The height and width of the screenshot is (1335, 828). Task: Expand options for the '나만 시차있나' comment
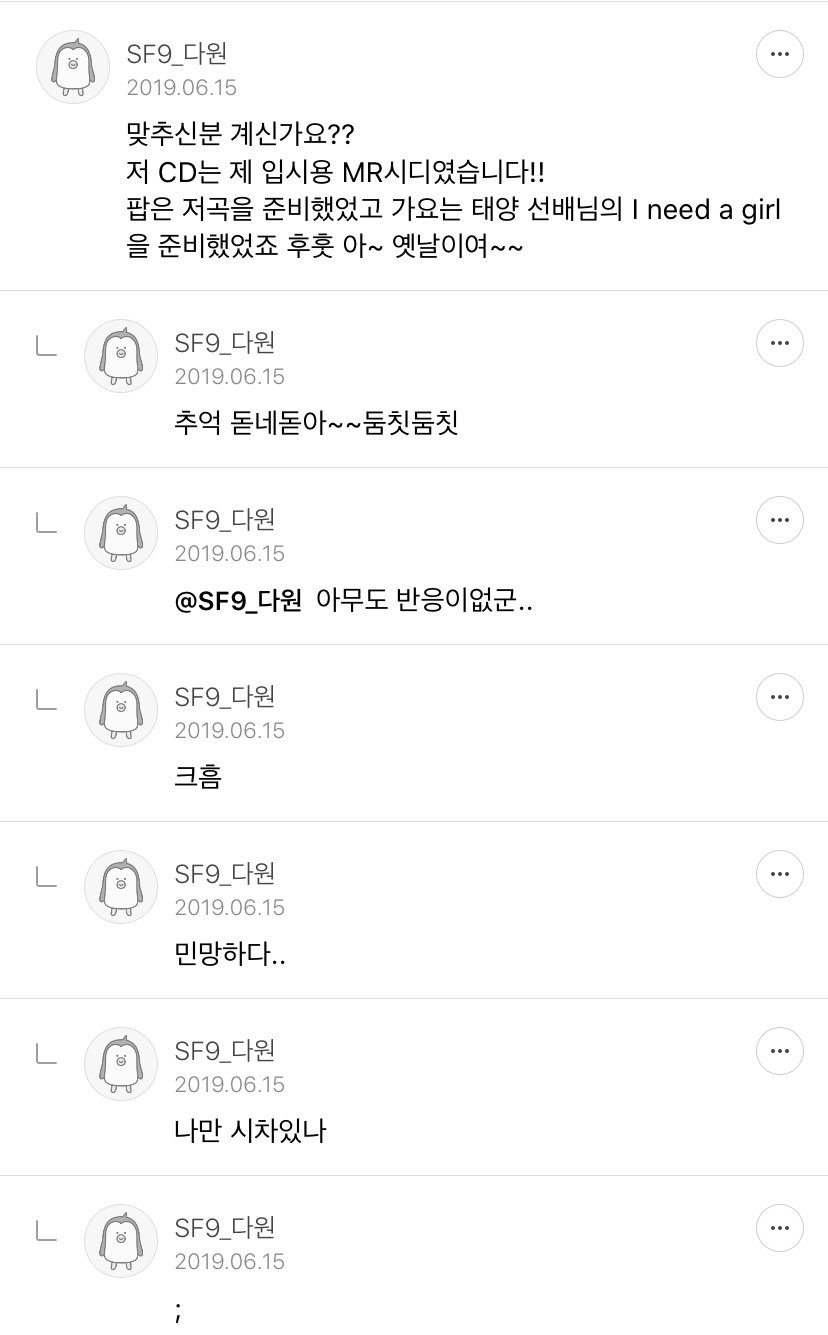(779, 1051)
